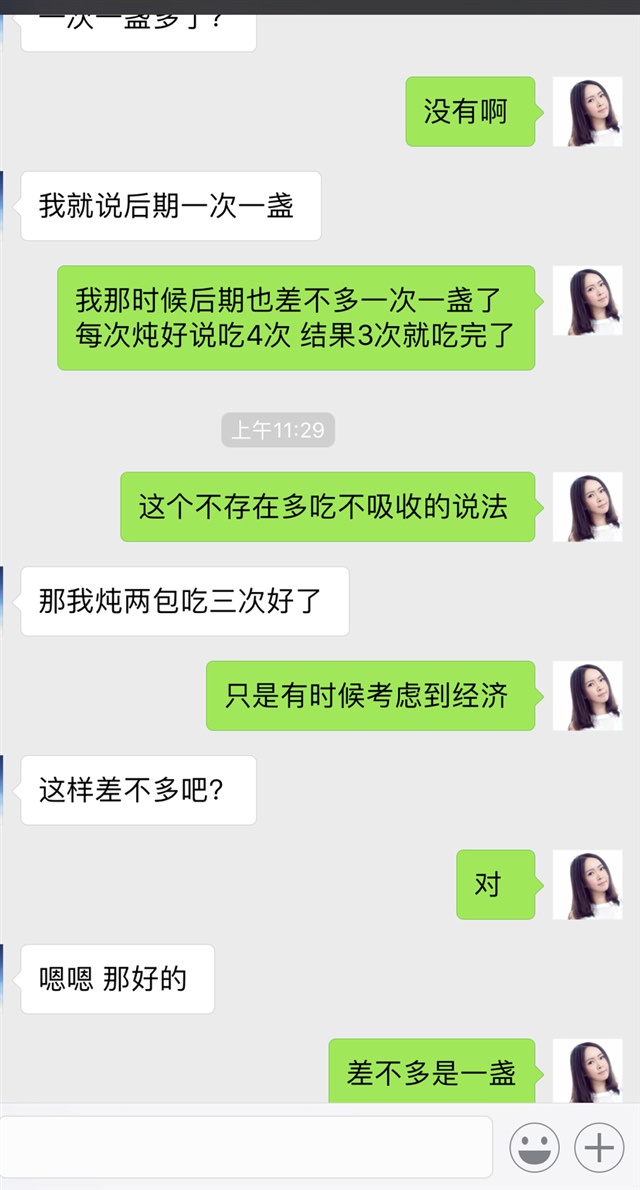
Task: Open avatar next to "差不多是一盏"
Action: point(587,1071)
